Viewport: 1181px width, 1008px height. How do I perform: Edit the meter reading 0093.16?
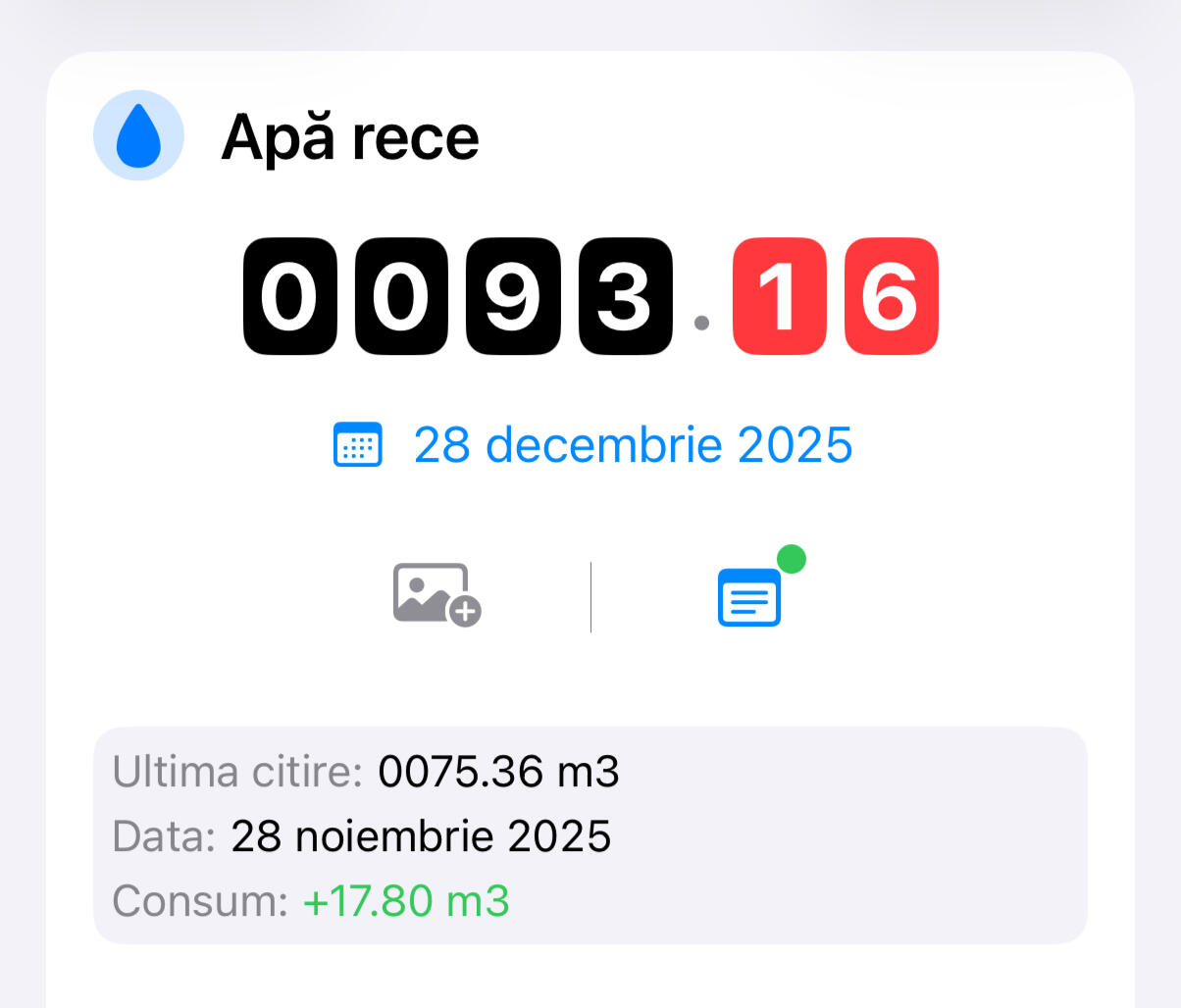[590, 296]
